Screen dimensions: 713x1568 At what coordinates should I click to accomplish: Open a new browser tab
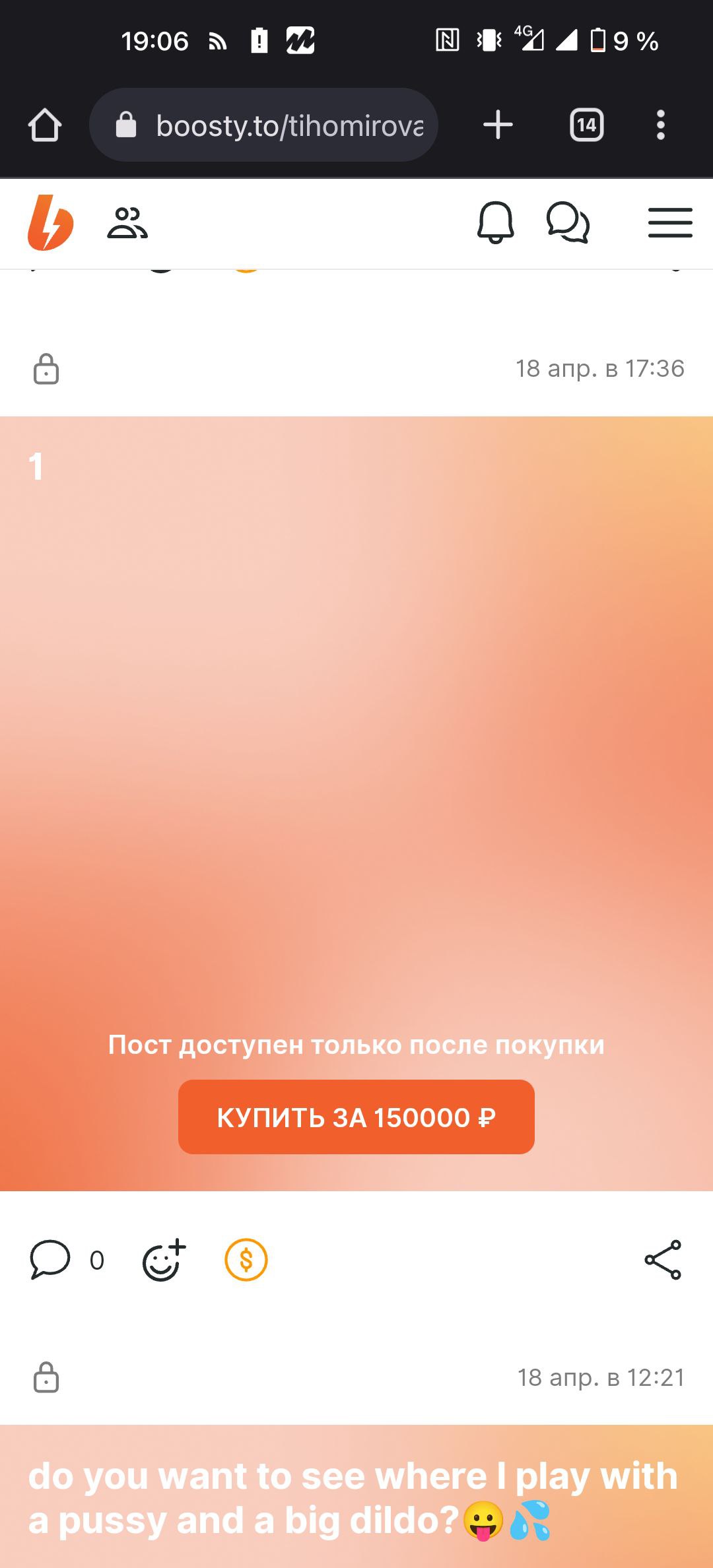point(498,125)
